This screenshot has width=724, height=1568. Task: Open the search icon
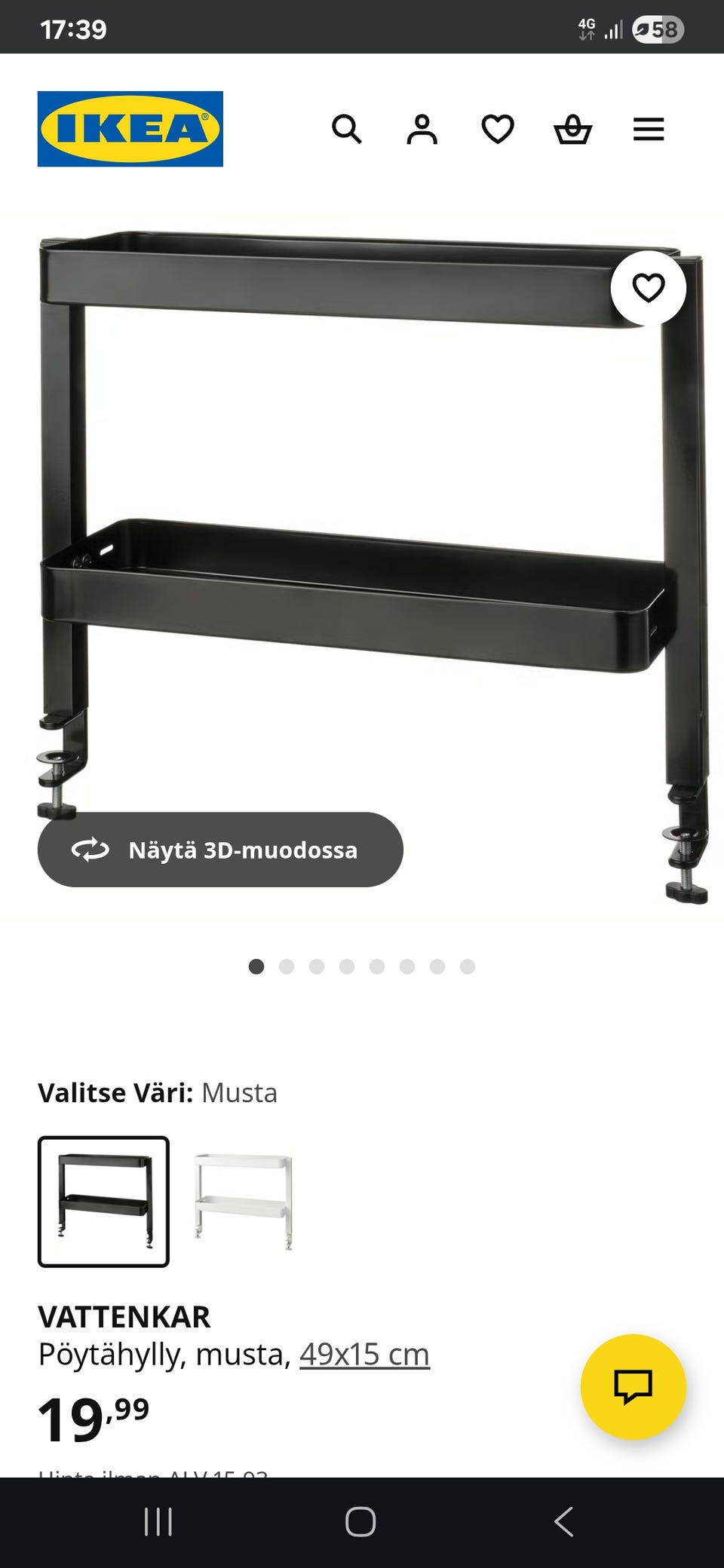point(348,130)
